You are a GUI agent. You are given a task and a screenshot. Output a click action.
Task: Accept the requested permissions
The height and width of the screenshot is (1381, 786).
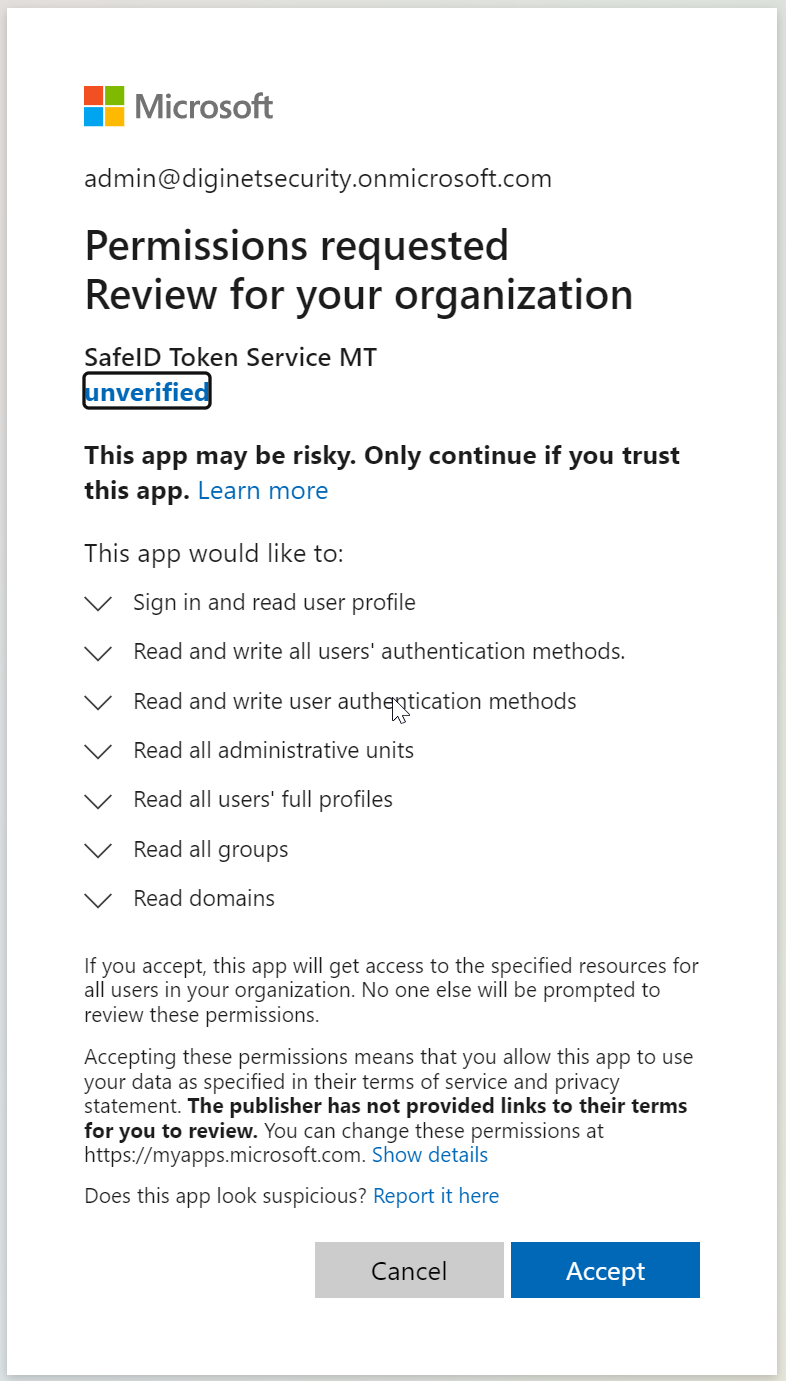[605, 1270]
